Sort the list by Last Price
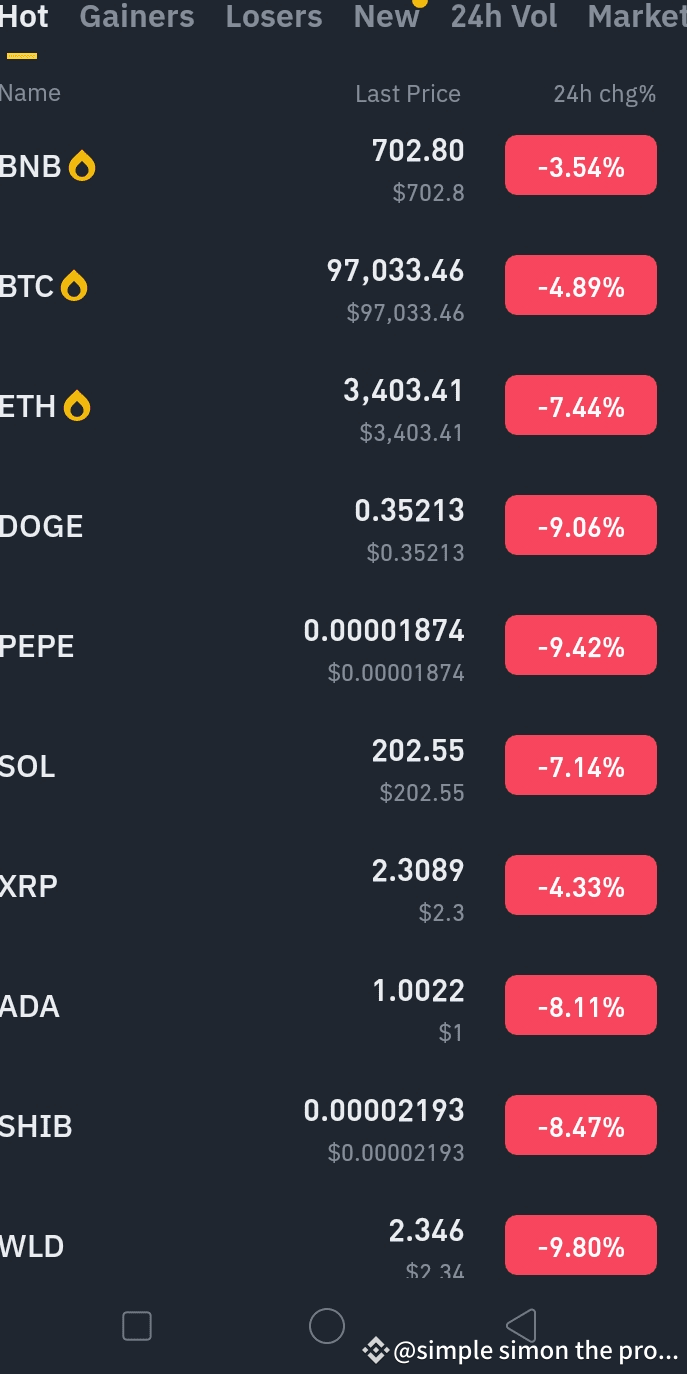 [x=408, y=94]
